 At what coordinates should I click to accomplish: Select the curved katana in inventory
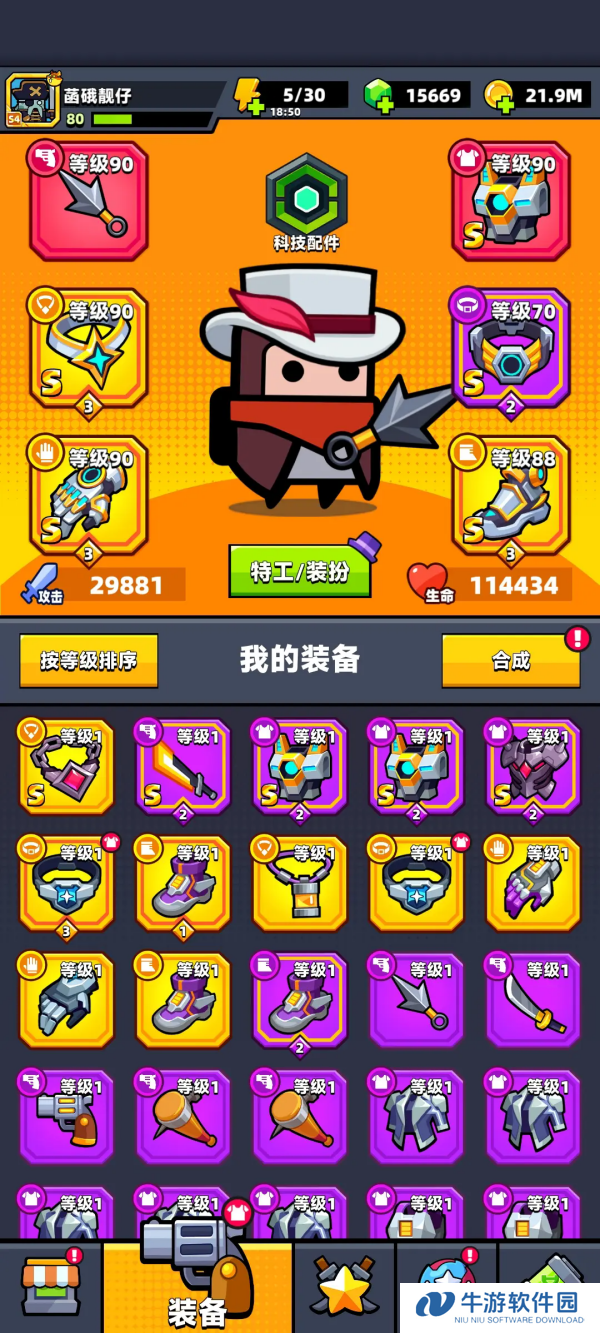[x=533, y=1000]
